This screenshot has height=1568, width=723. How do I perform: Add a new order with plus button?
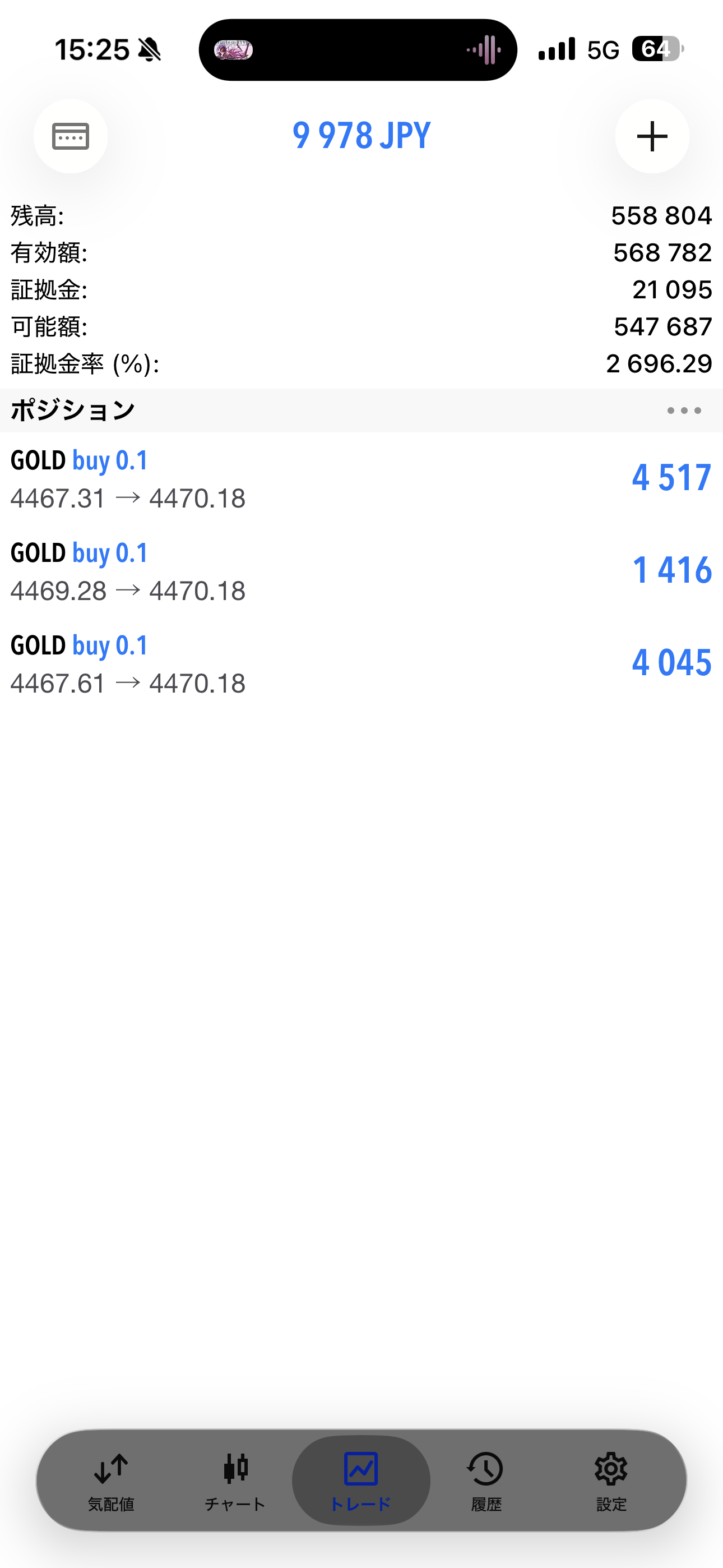652,136
